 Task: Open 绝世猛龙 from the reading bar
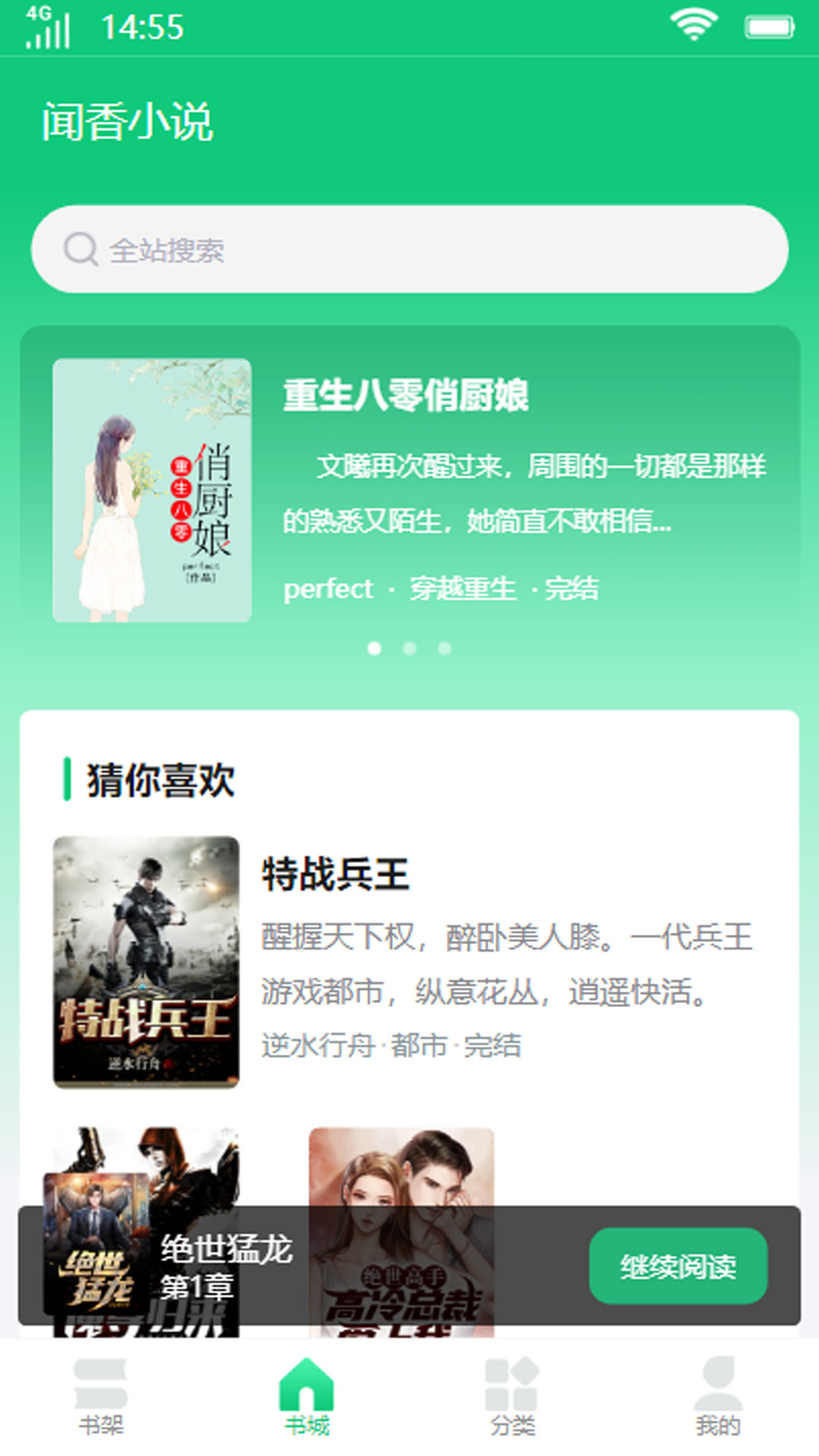click(226, 1250)
